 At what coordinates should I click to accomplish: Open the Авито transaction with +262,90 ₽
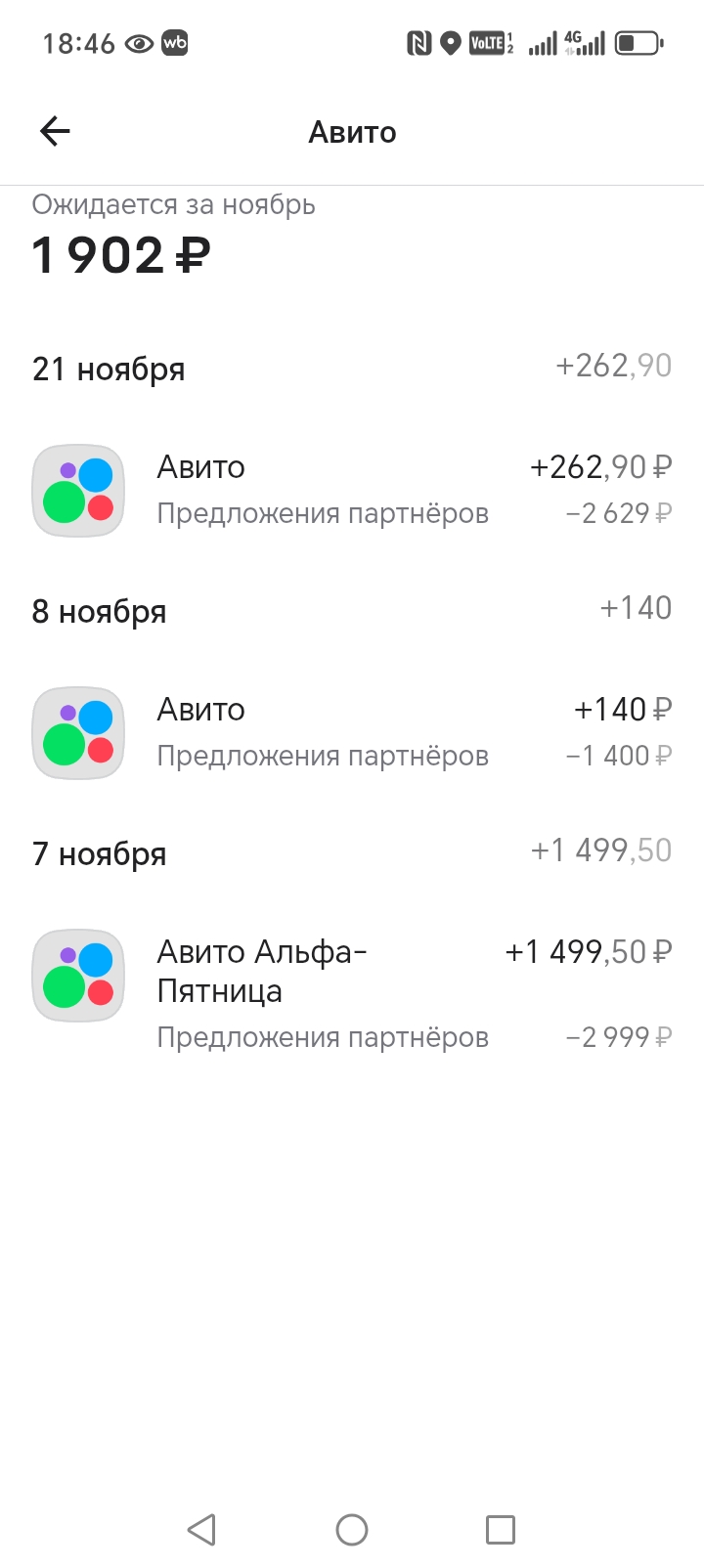[x=352, y=491]
